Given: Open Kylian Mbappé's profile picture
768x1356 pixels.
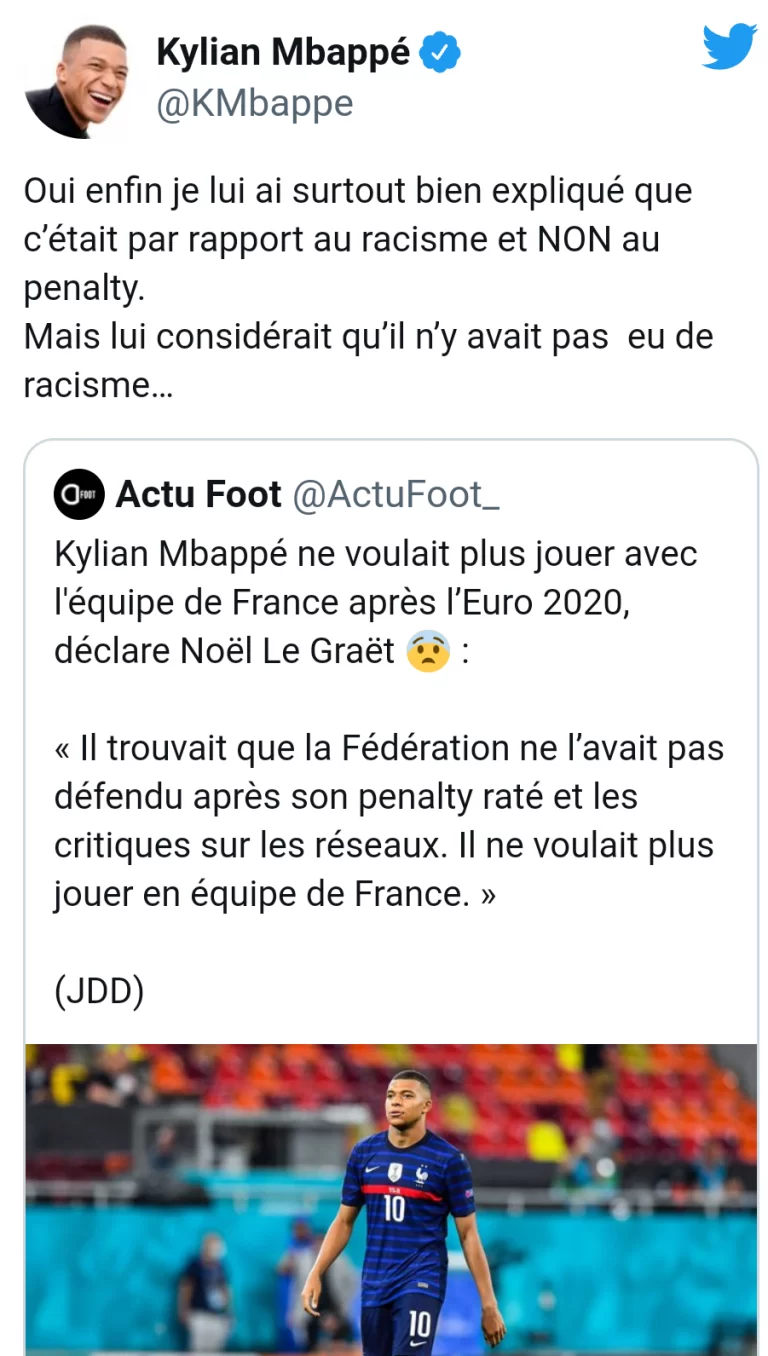Looking at the screenshot, I should click(77, 81).
